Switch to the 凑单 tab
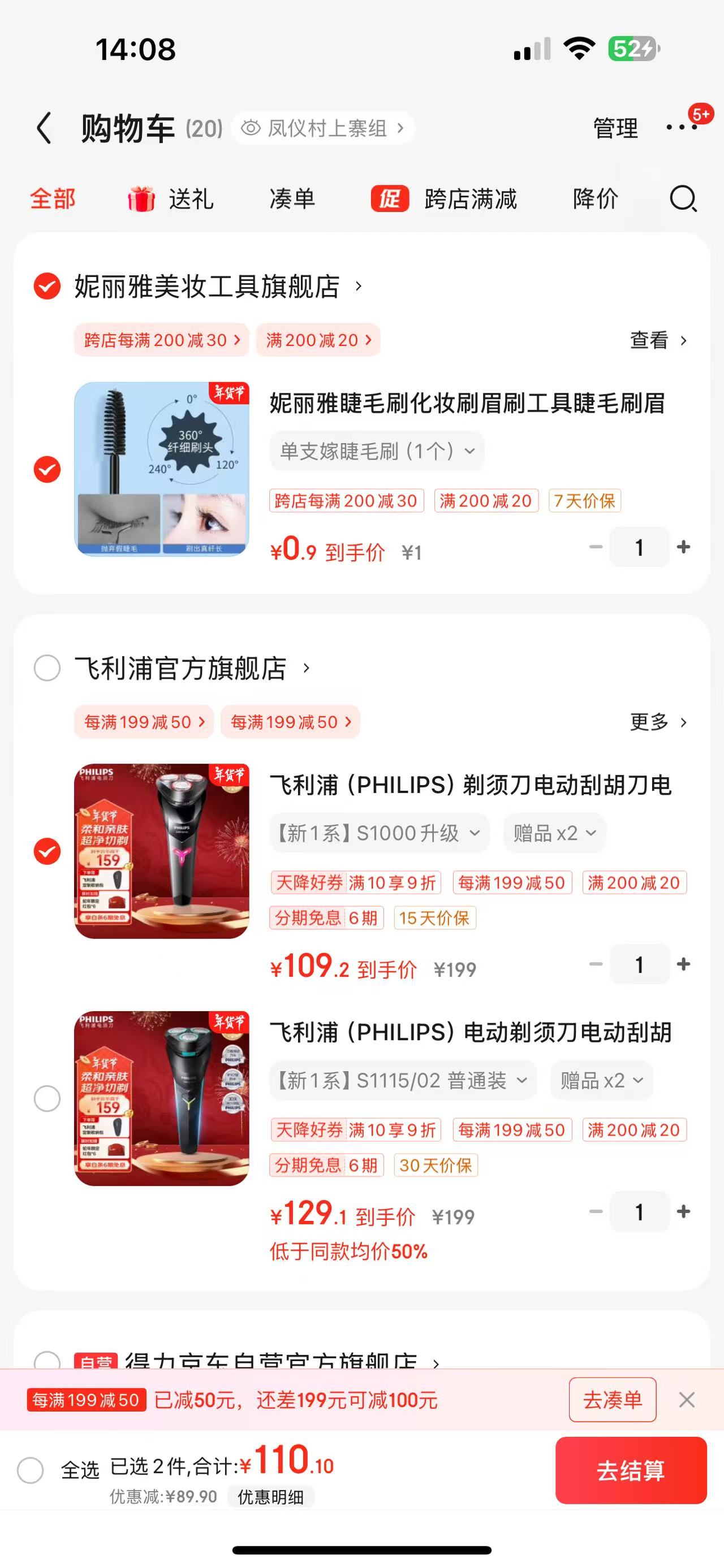Screen dimensions: 724x1568 [291, 199]
